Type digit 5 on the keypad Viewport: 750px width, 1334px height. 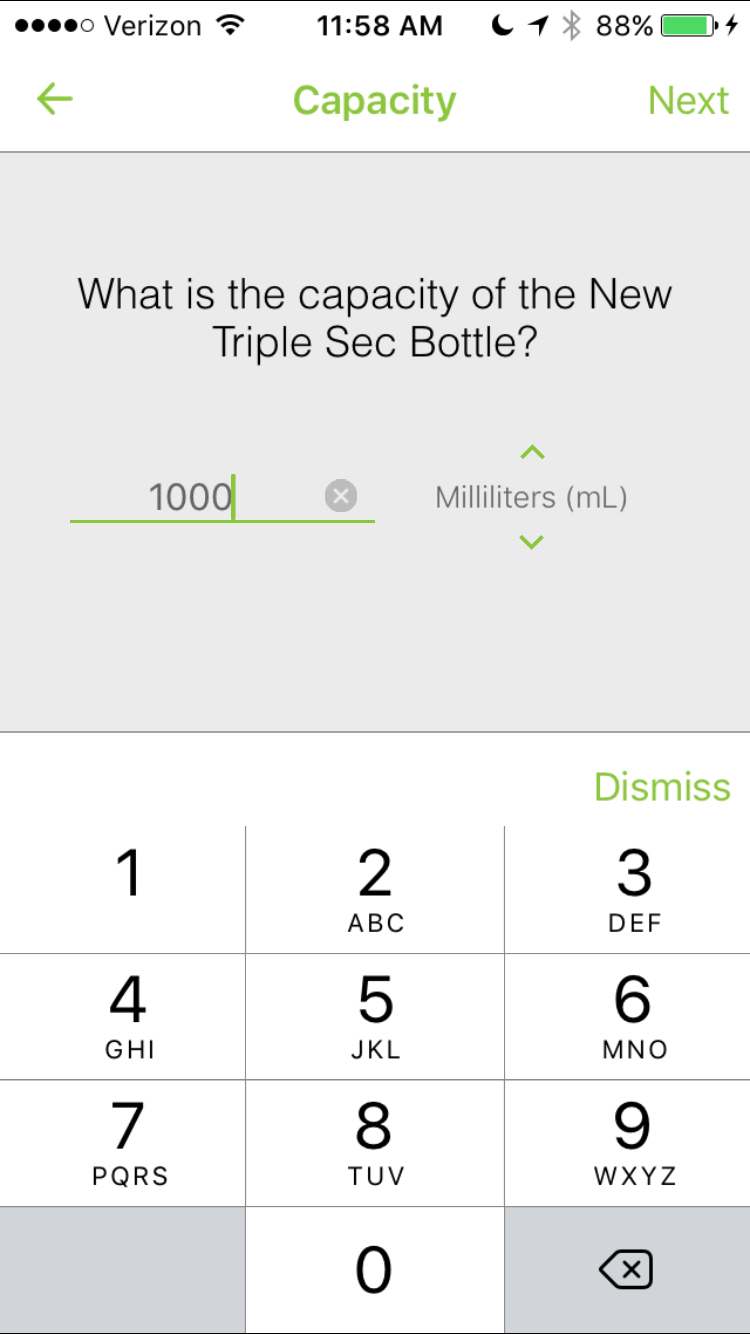375,1016
